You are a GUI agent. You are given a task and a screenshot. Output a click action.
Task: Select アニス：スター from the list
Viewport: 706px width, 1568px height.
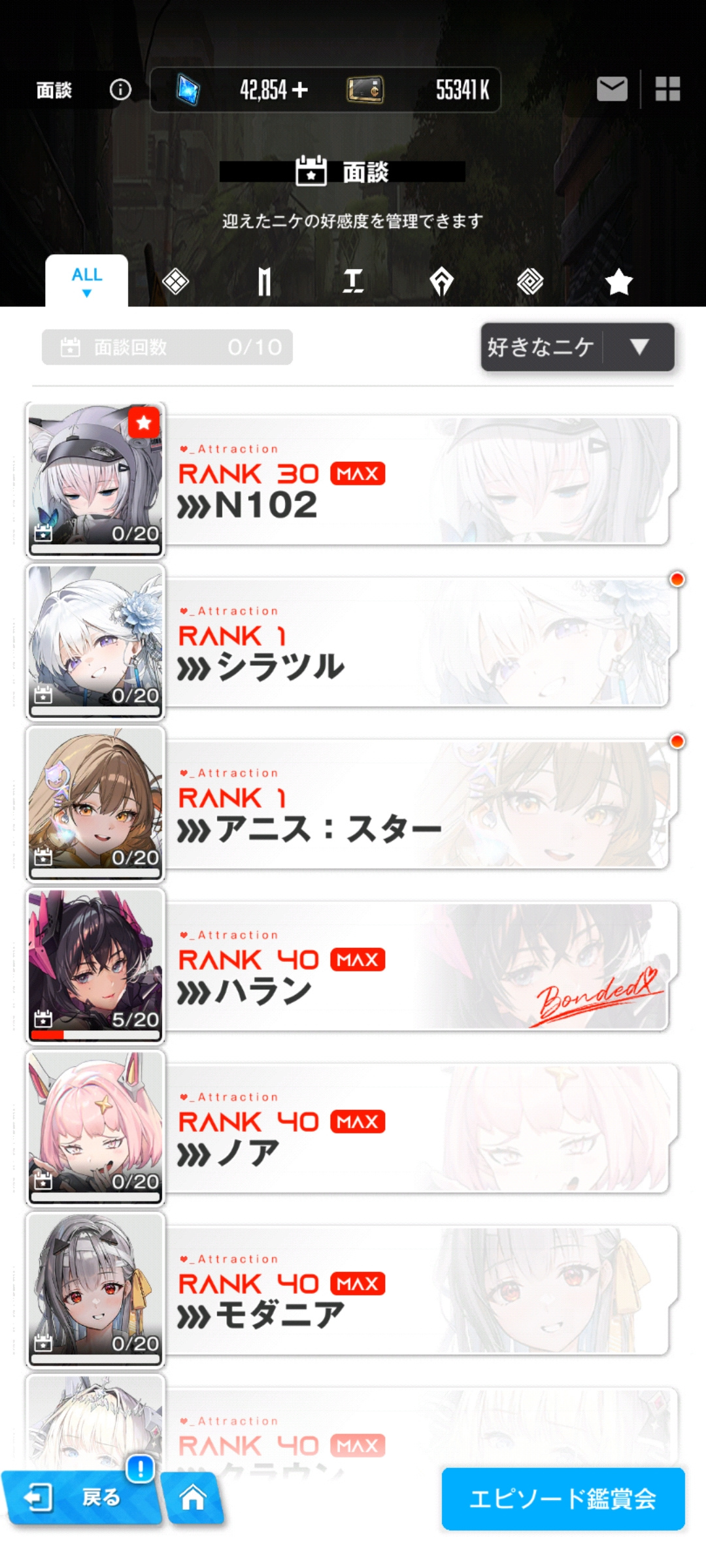[x=418, y=804]
